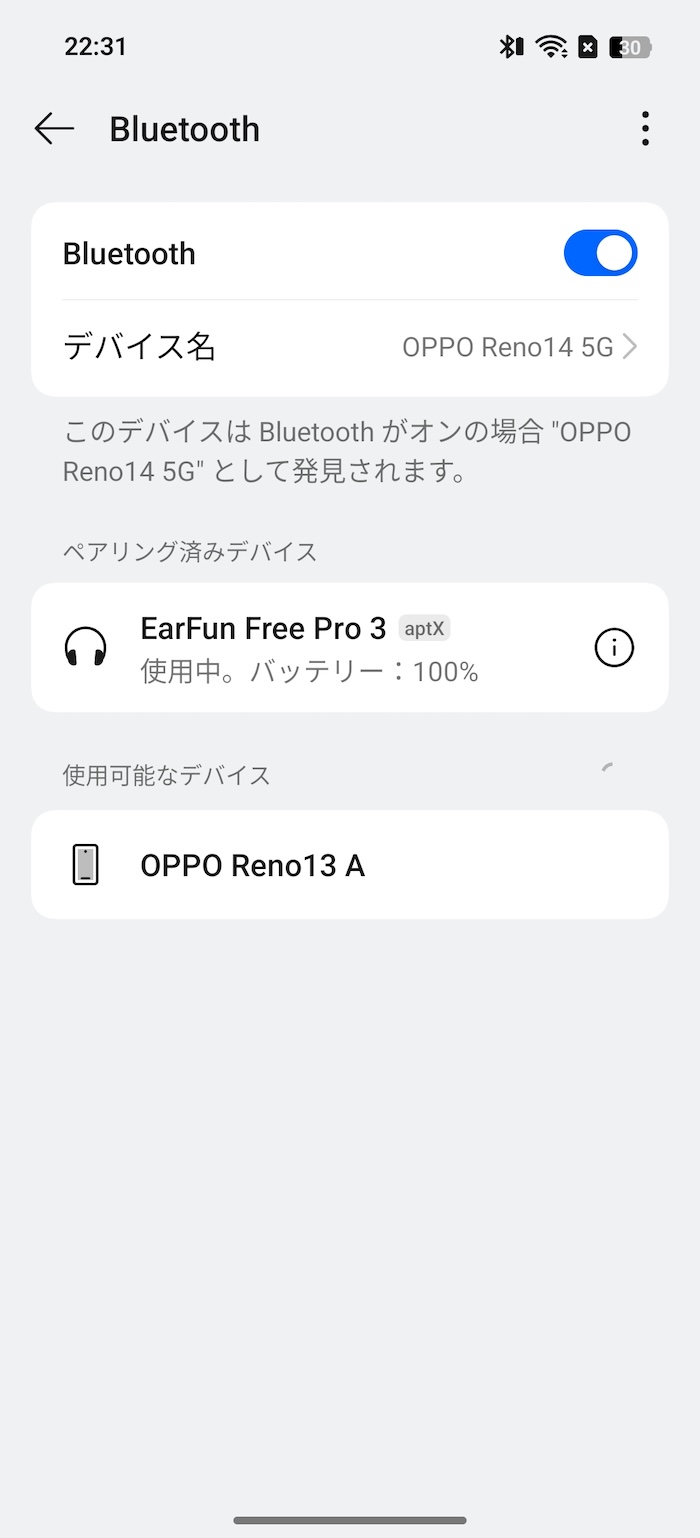Pair with OPPO Reno13 A

(350, 865)
